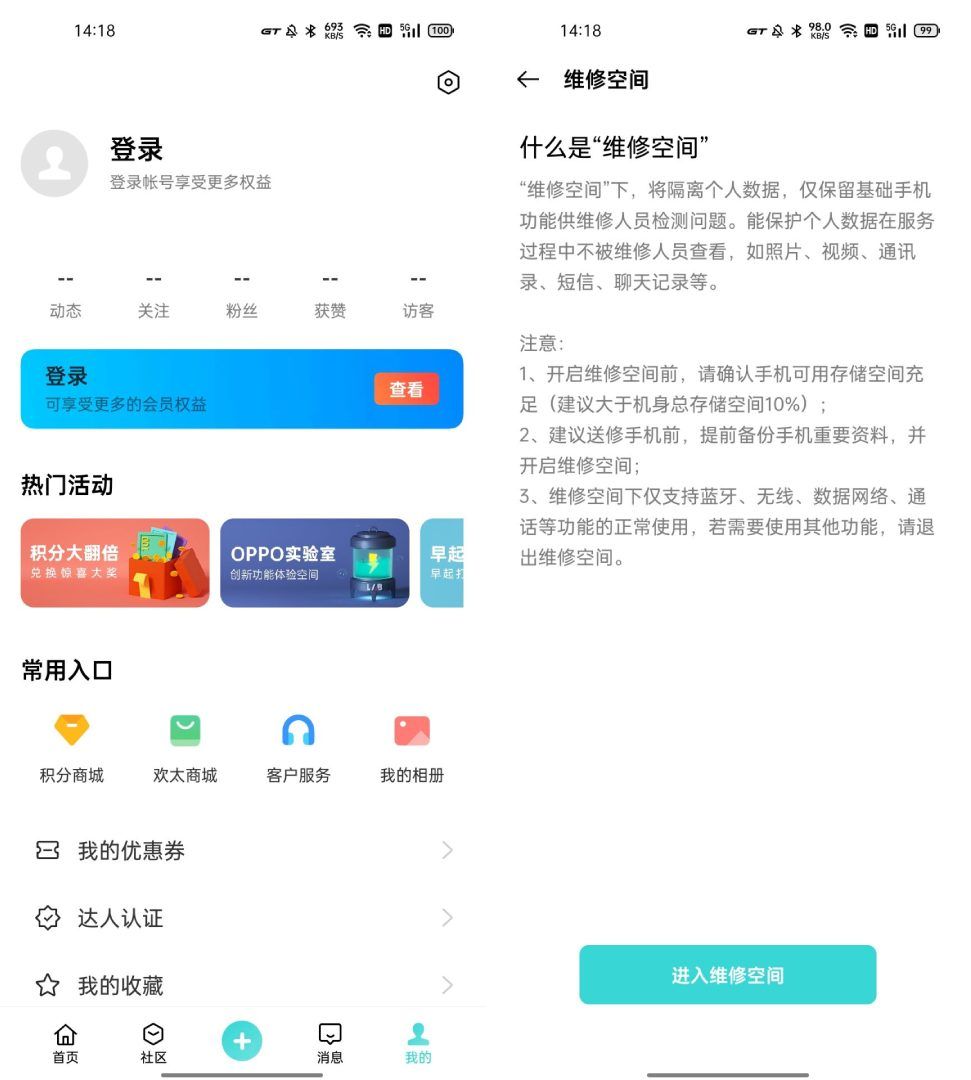The image size is (971, 1080).
Task: Open settings hexagon icon
Action: click(x=448, y=83)
